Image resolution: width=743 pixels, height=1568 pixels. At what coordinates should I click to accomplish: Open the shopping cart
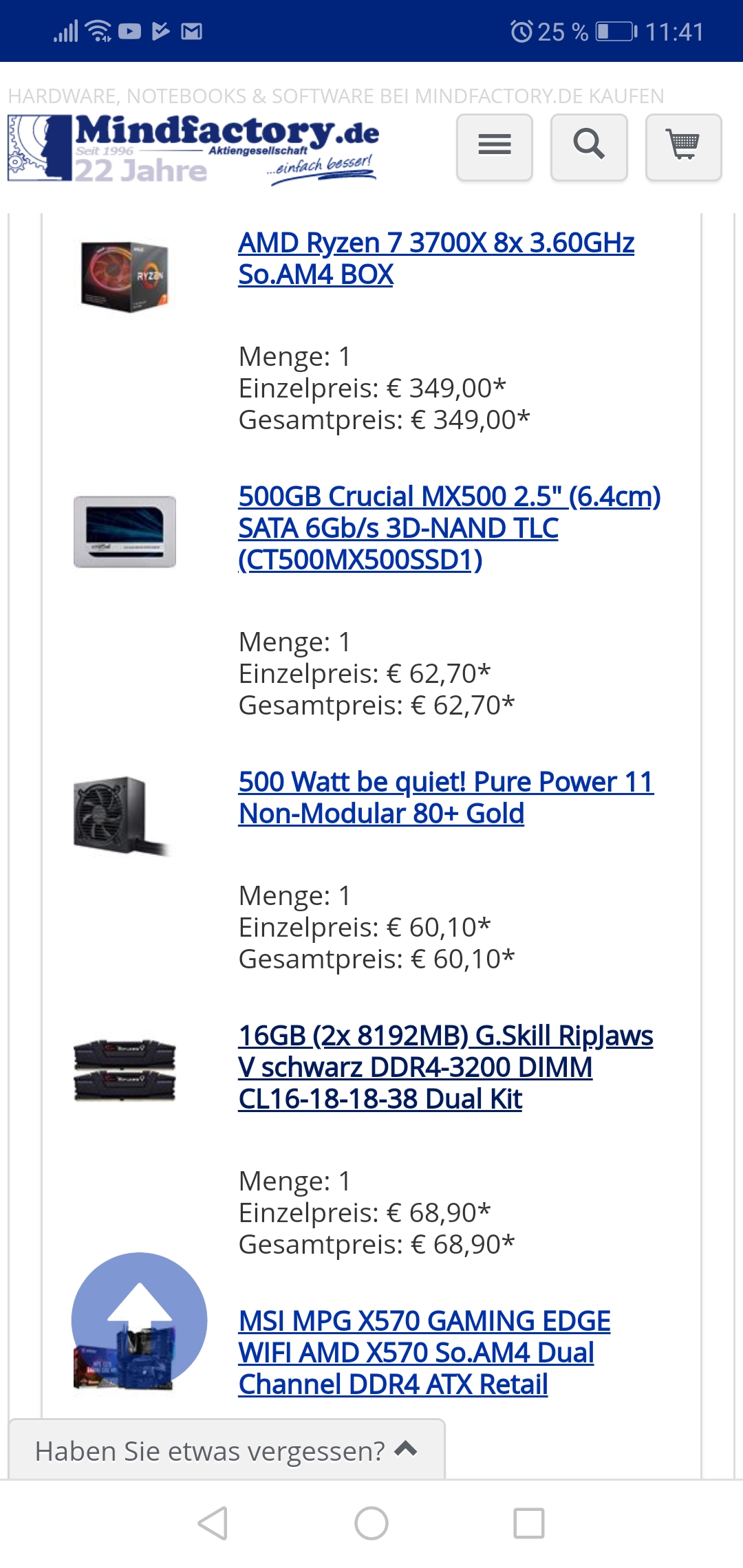[x=683, y=147]
